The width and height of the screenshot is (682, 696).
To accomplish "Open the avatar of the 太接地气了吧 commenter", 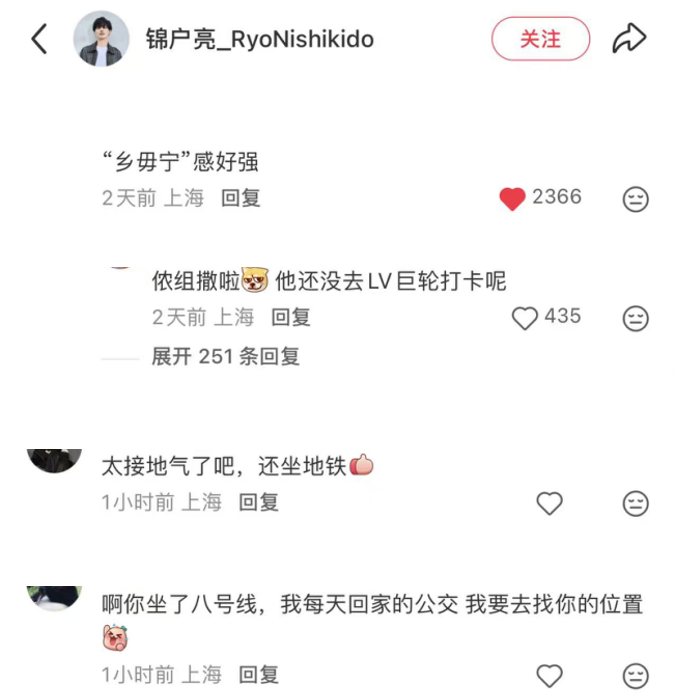I will (54, 460).
